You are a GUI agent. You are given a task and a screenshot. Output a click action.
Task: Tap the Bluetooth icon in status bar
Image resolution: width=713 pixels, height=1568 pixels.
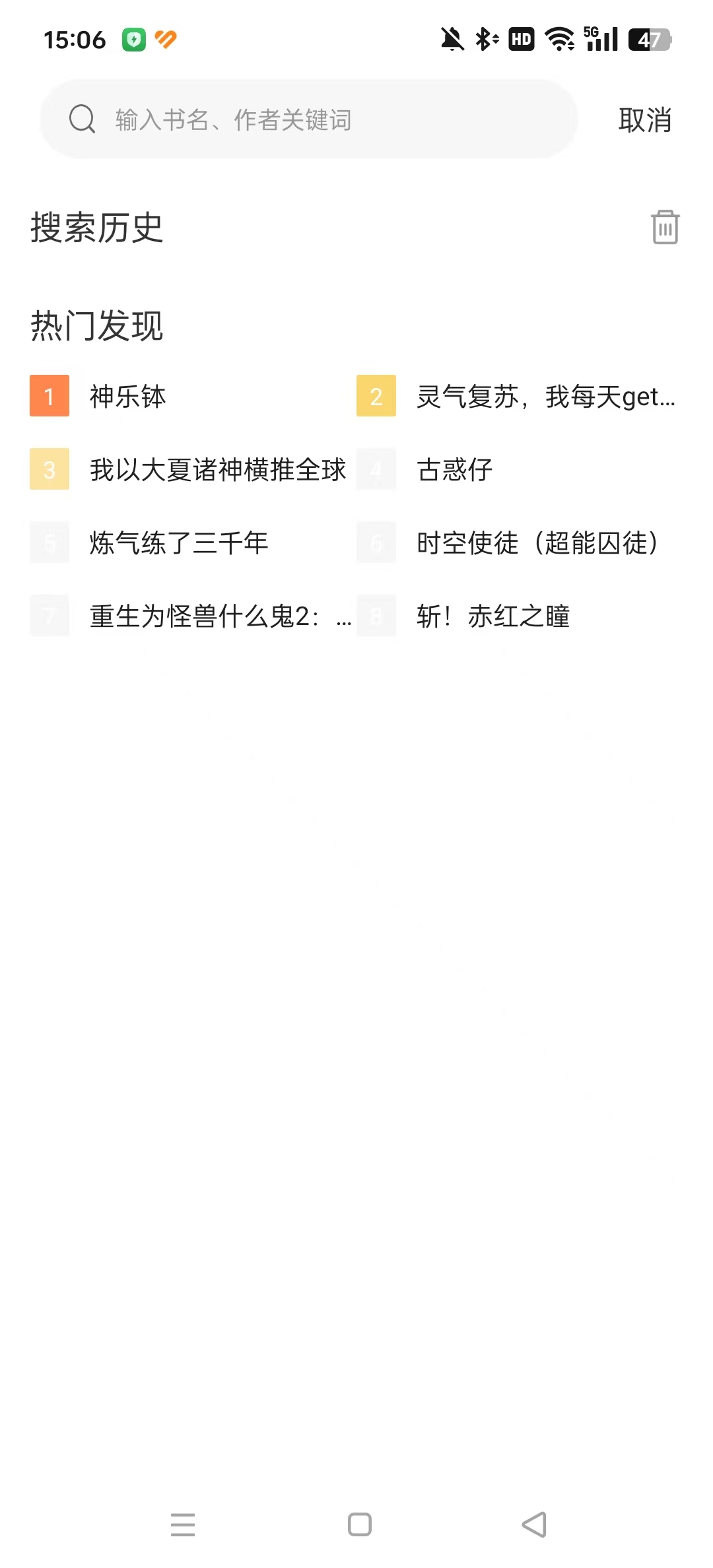[x=486, y=40]
